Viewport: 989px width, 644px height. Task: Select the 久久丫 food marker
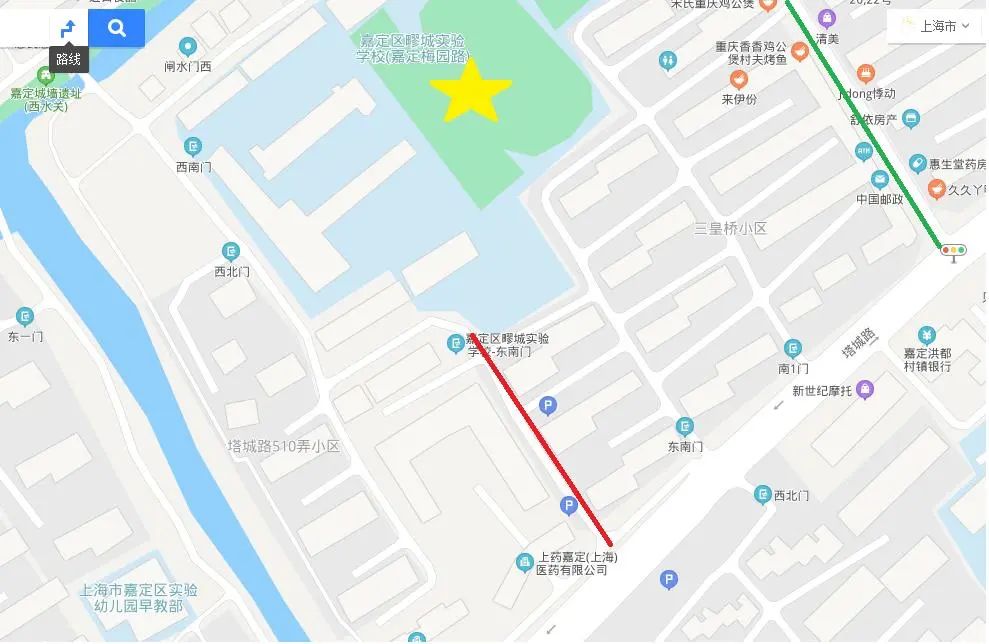click(936, 188)
